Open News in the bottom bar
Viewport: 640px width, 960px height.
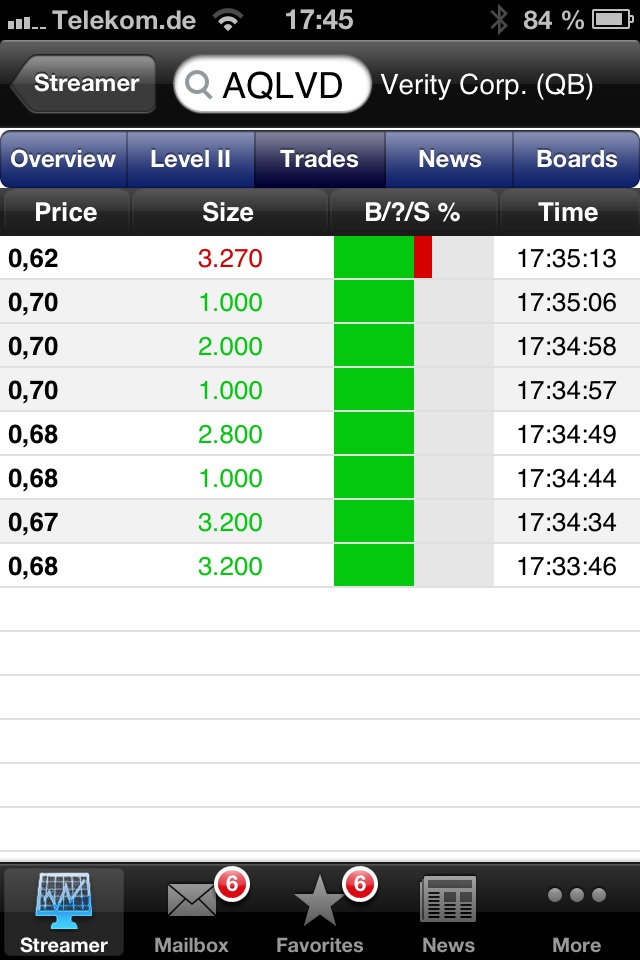(x=448, y=912)
